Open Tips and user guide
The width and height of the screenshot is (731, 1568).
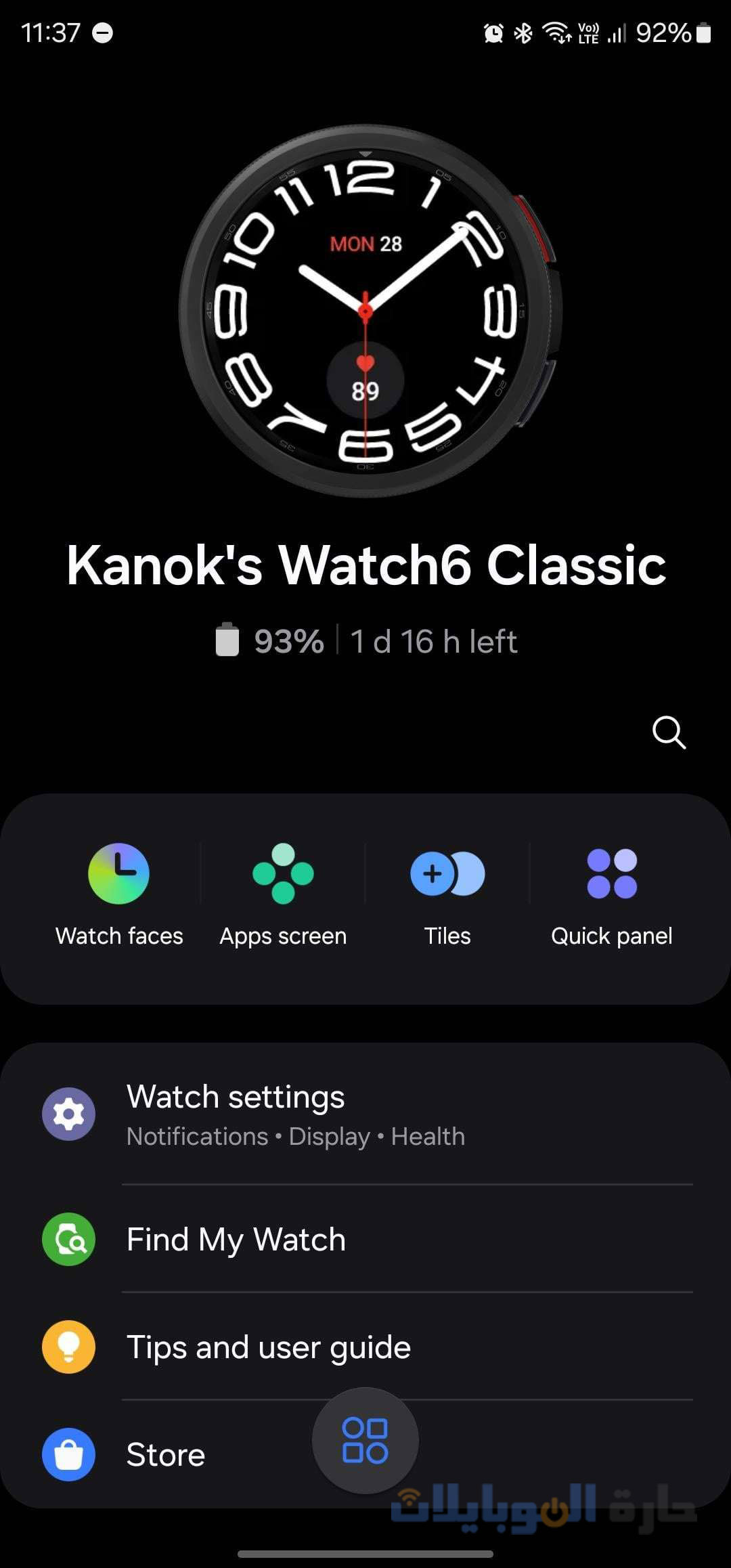[x=365, y=1347]
